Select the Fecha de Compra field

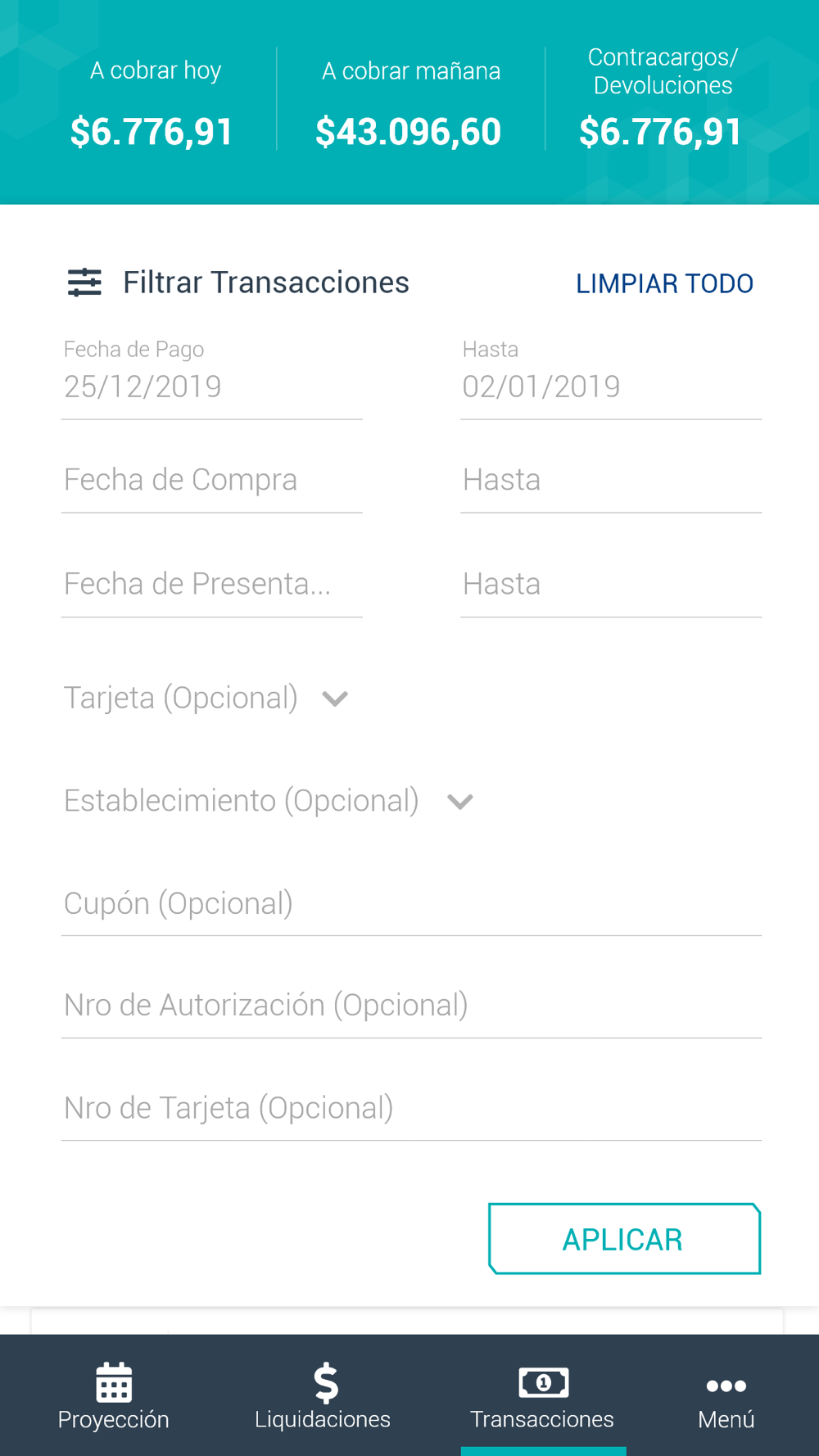[212, 481]
